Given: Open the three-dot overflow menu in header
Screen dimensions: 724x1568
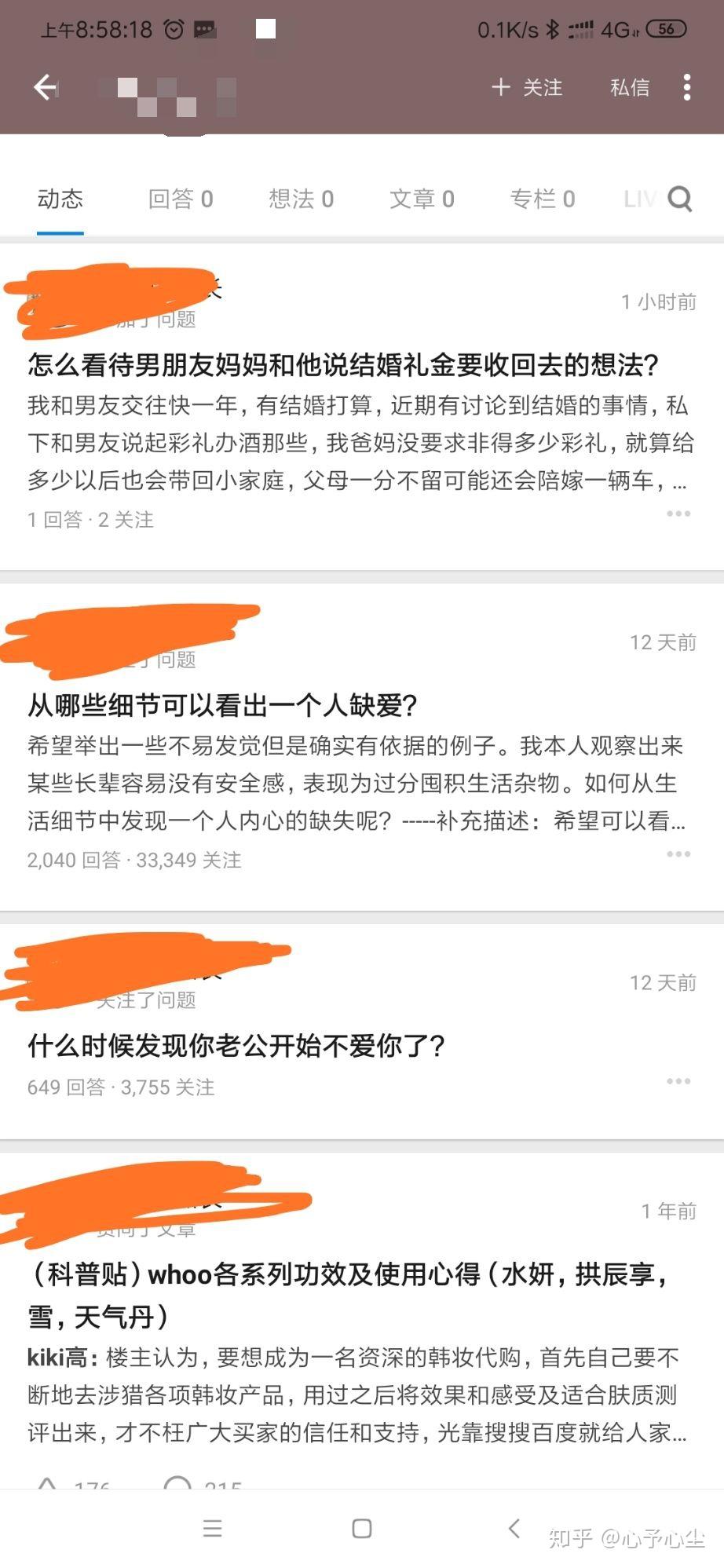Looking at the screenshot, I should pyautogui.click(x=687, y=87).
